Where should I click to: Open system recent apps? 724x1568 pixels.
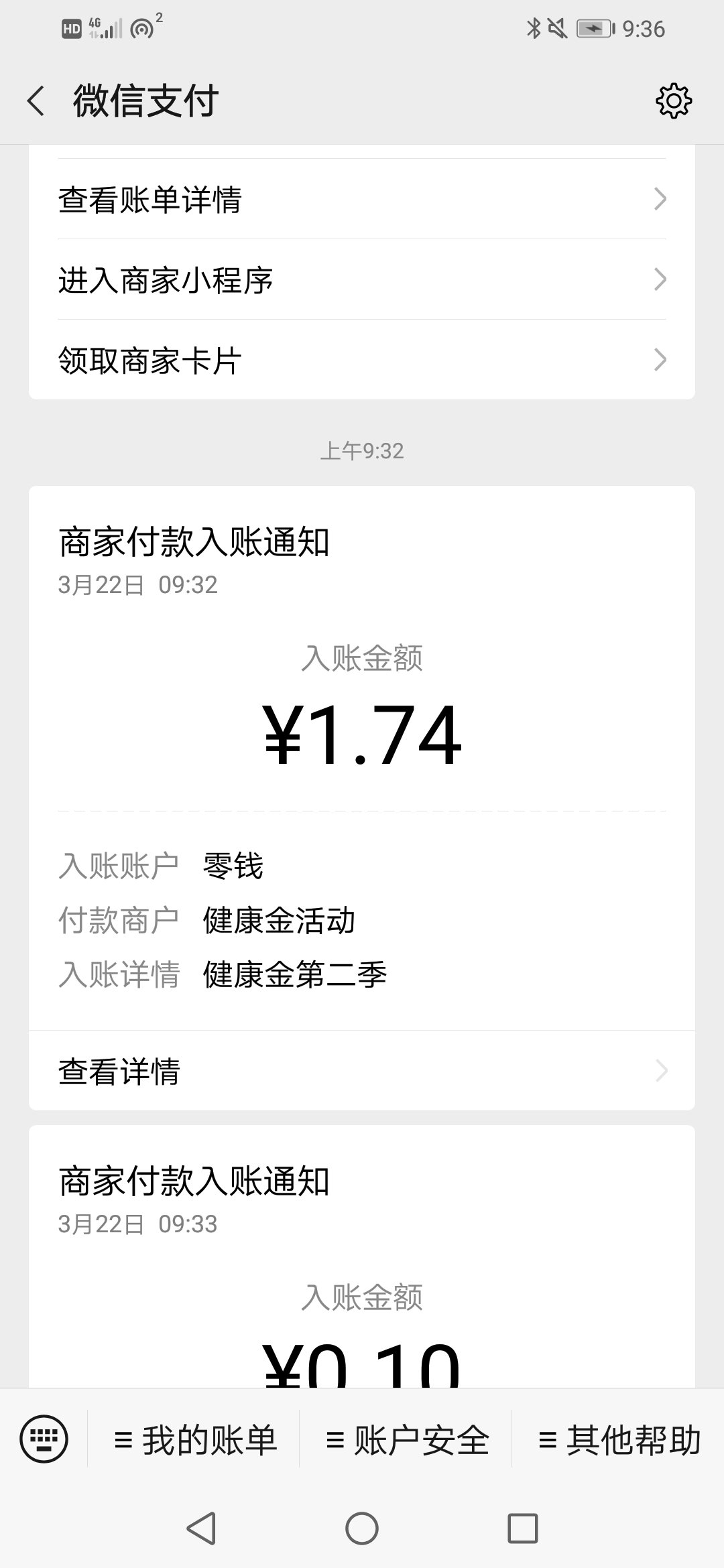523,1529
